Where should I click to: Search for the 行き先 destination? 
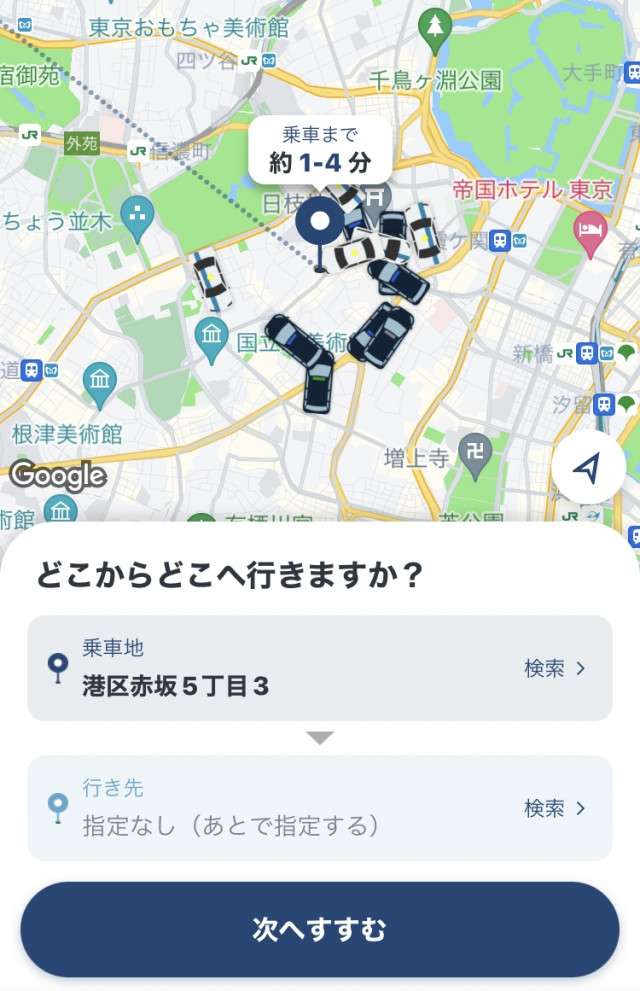click(x=554, y=808)
